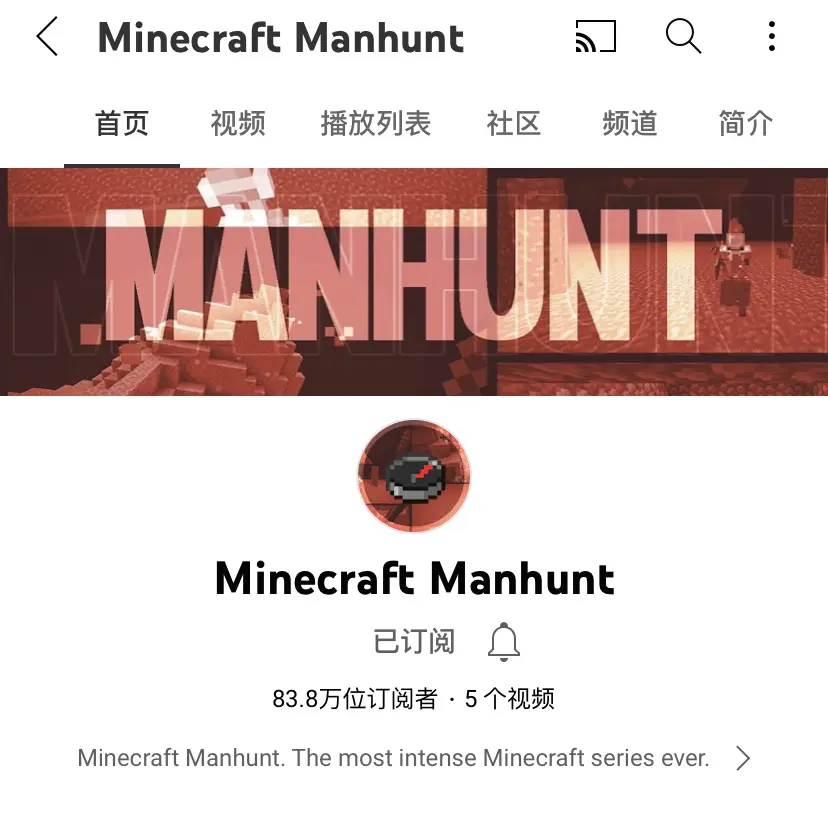Image resolution: width=828 pixels, height=831 pixels.
Task: Change notification settings via the bell
Action: tap(504, 642)
